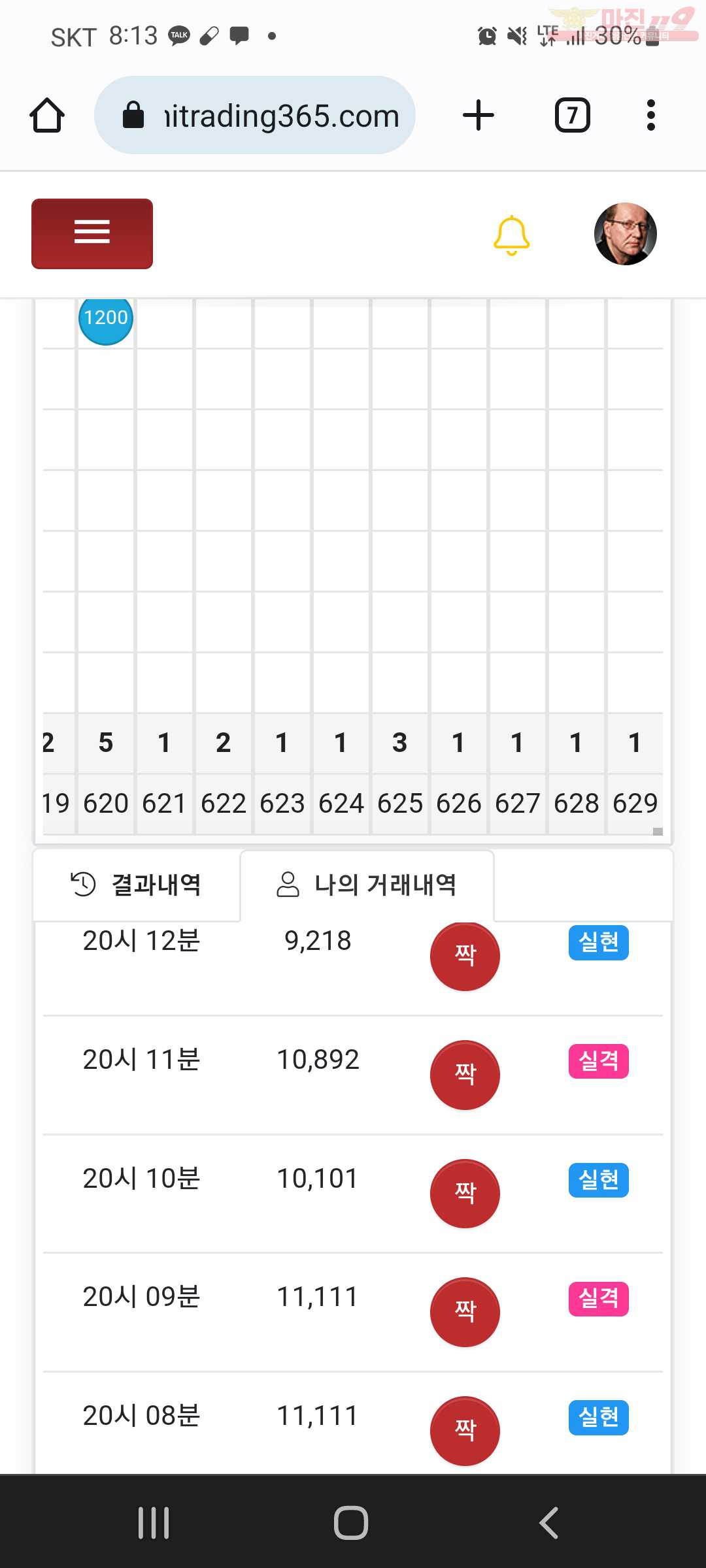Show recent apps from navigation bar
The width and height of the screenshot is (706, 1568).
154,1523
